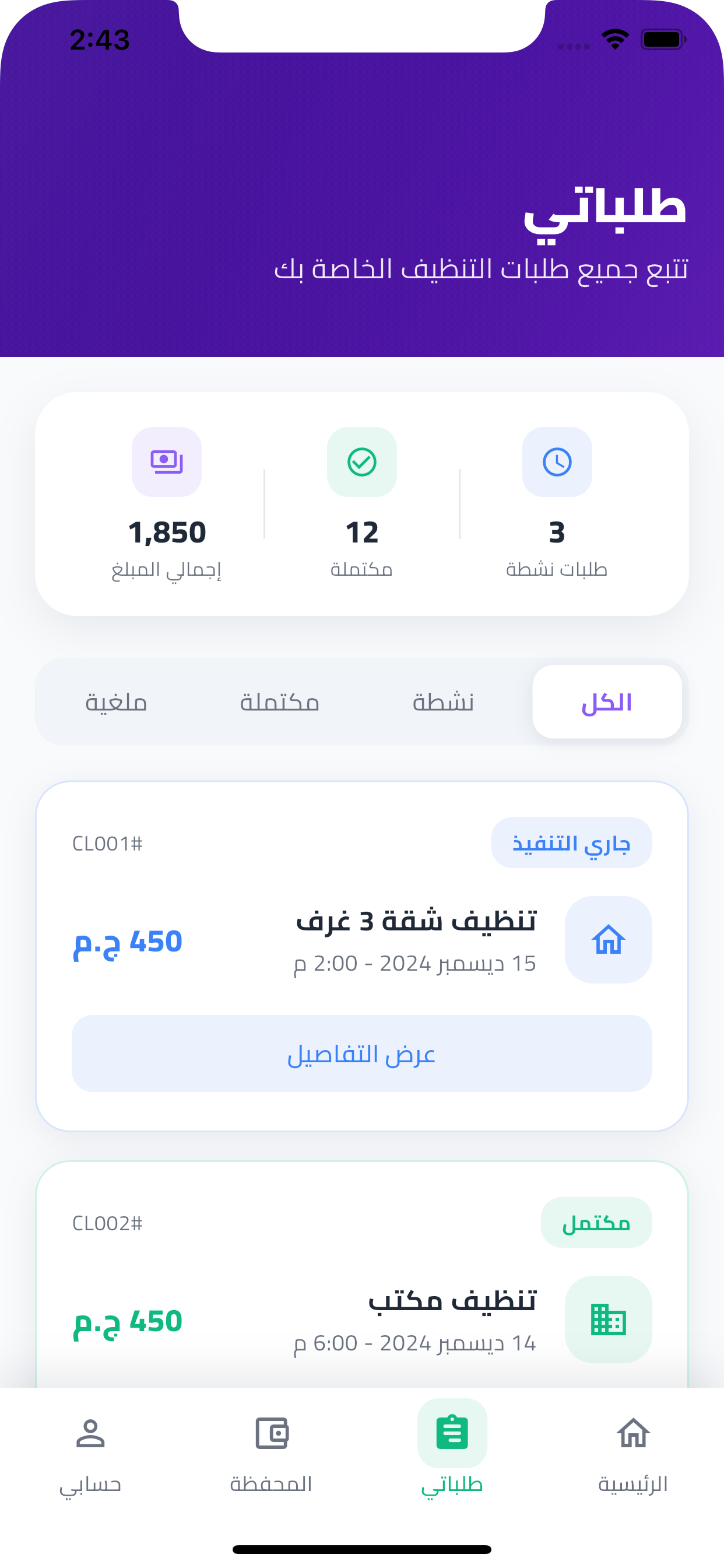Select the green checkmark completed orders icon
Viewport: 724px width, 1568px height.
(x=361, y=462)
